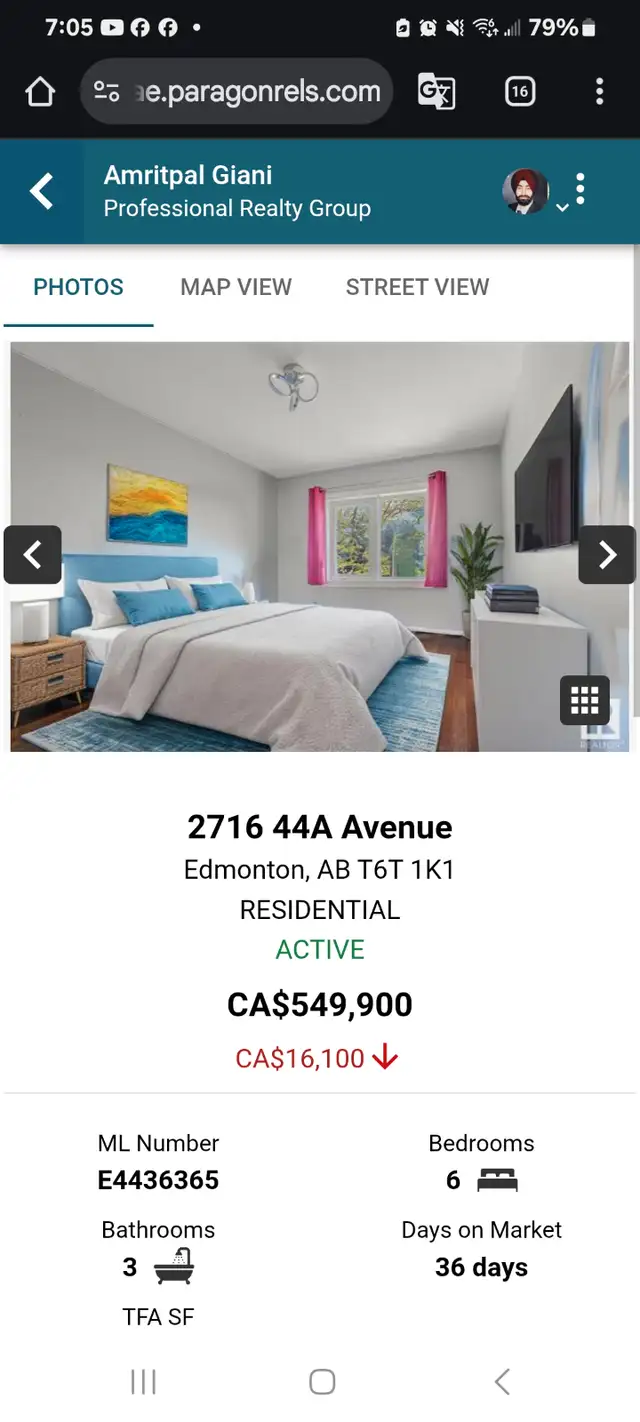Image resolution: width=640 pixels, height=1422 pixels.
Task: Tap the system back button
Action: [502, 1382]
